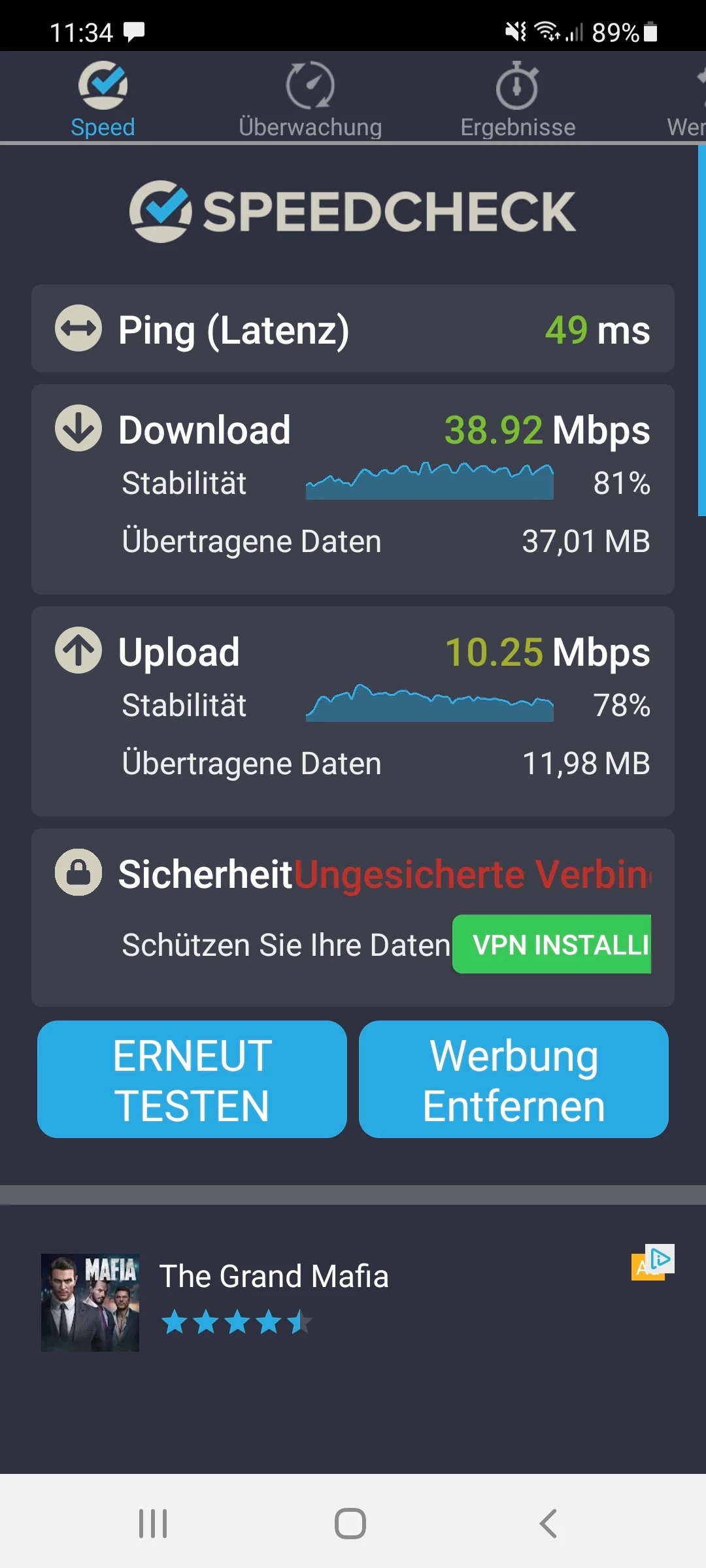
Task: Return to the home screen
Action: coord(350,1524)
